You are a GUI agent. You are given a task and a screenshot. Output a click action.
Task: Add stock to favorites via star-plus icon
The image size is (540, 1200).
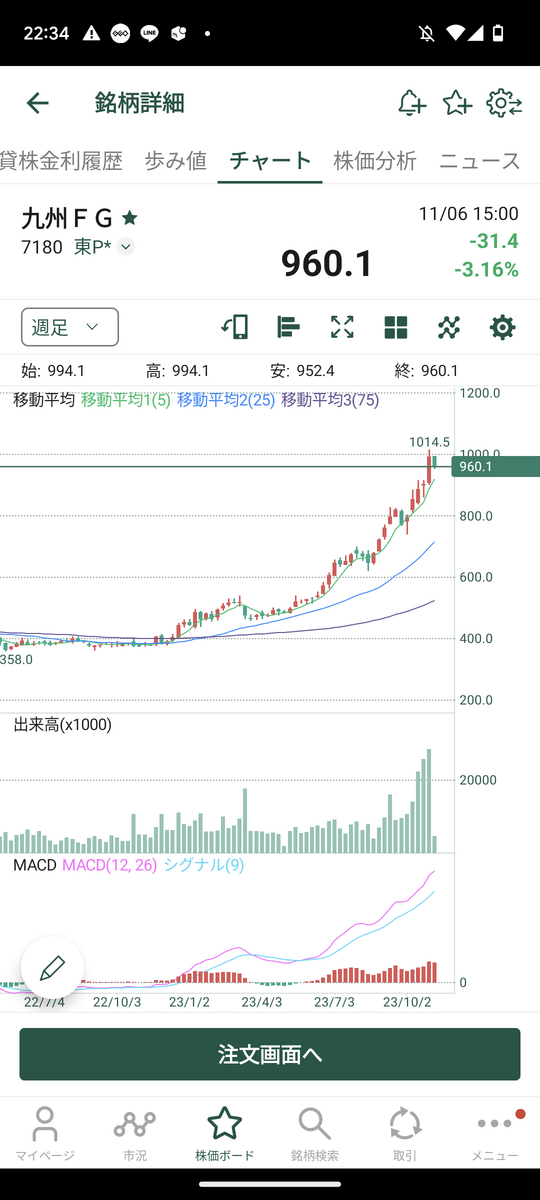click(x=457, y=103)
